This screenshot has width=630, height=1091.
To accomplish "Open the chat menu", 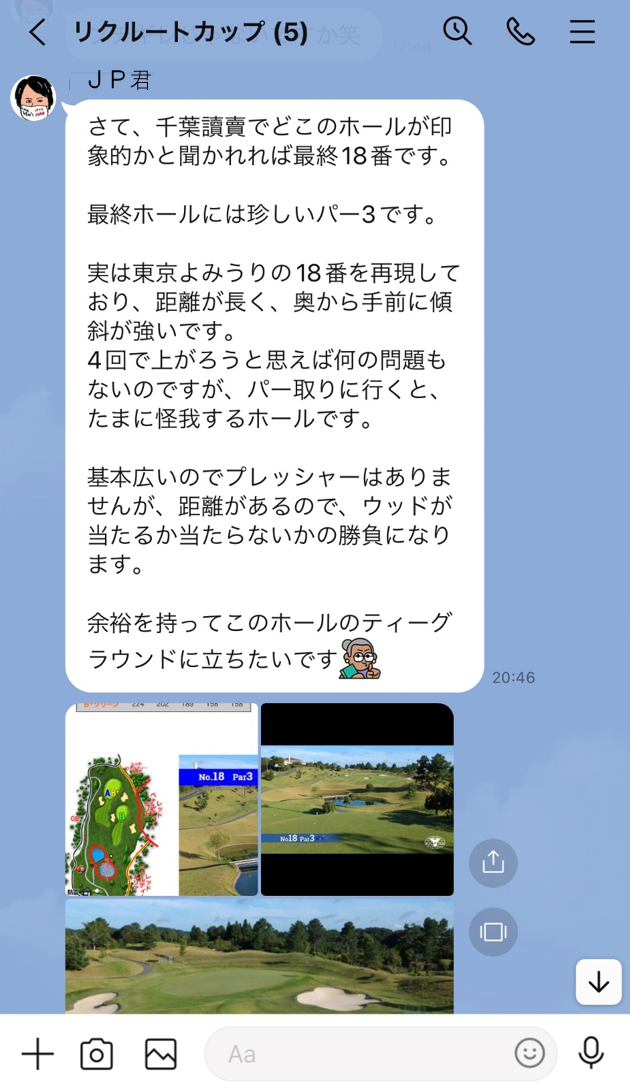I will [582, 32].
